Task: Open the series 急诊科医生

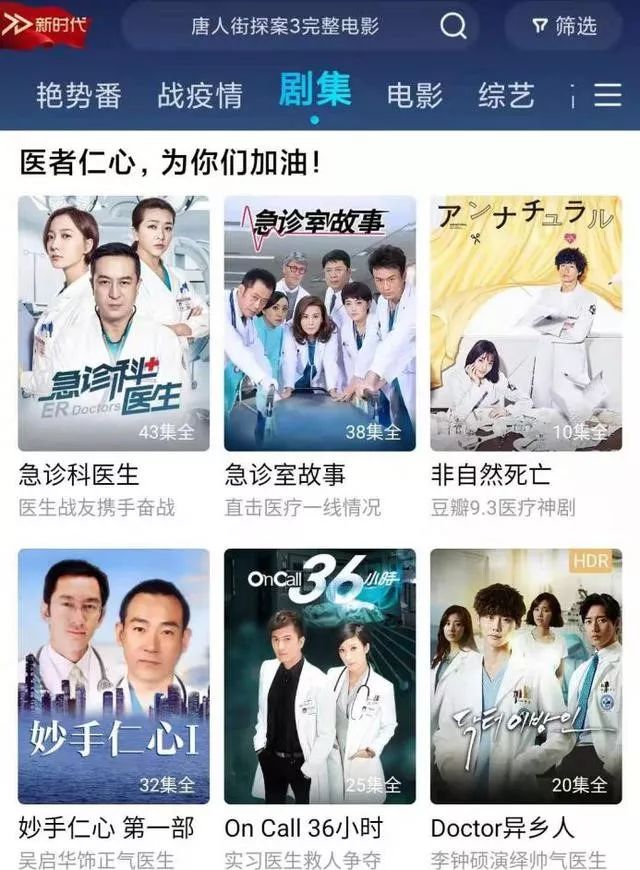Action: pyautogui.click(x=114, y=323)
